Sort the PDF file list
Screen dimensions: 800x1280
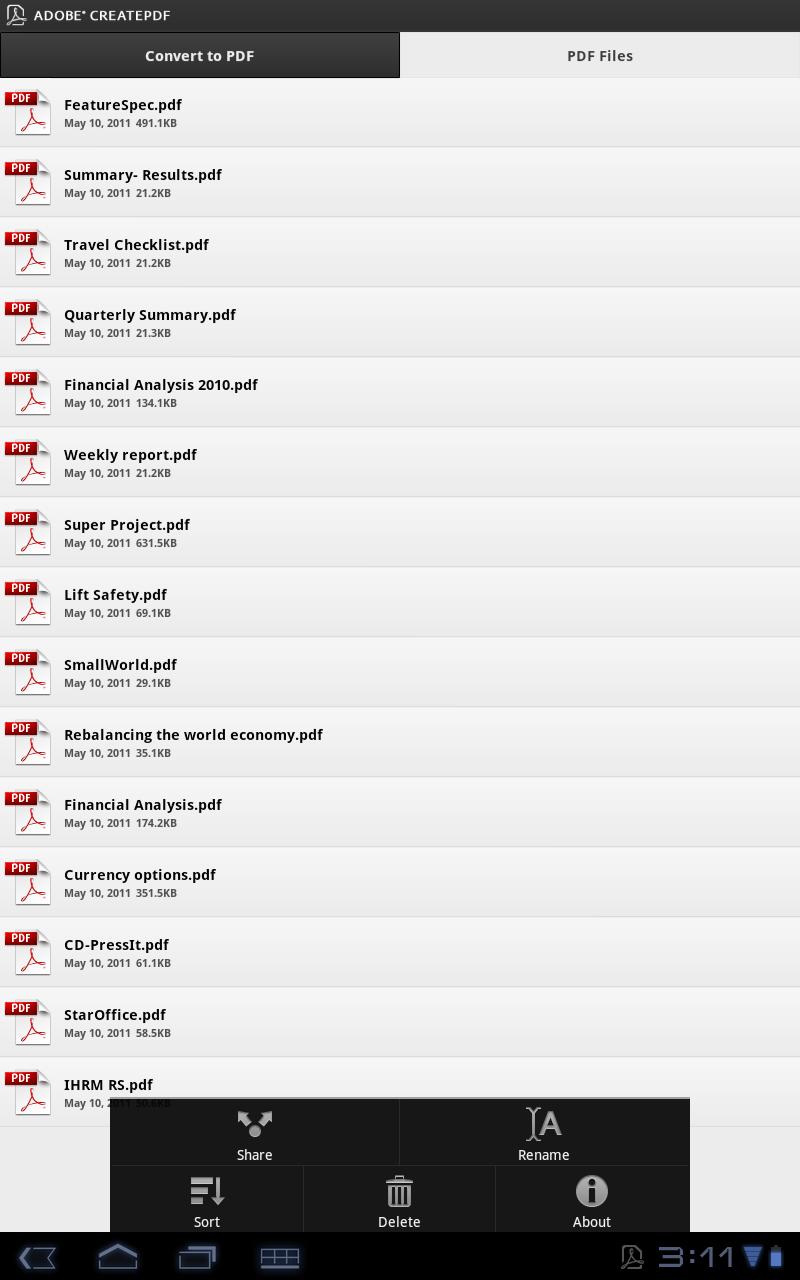click(207, 1201)
